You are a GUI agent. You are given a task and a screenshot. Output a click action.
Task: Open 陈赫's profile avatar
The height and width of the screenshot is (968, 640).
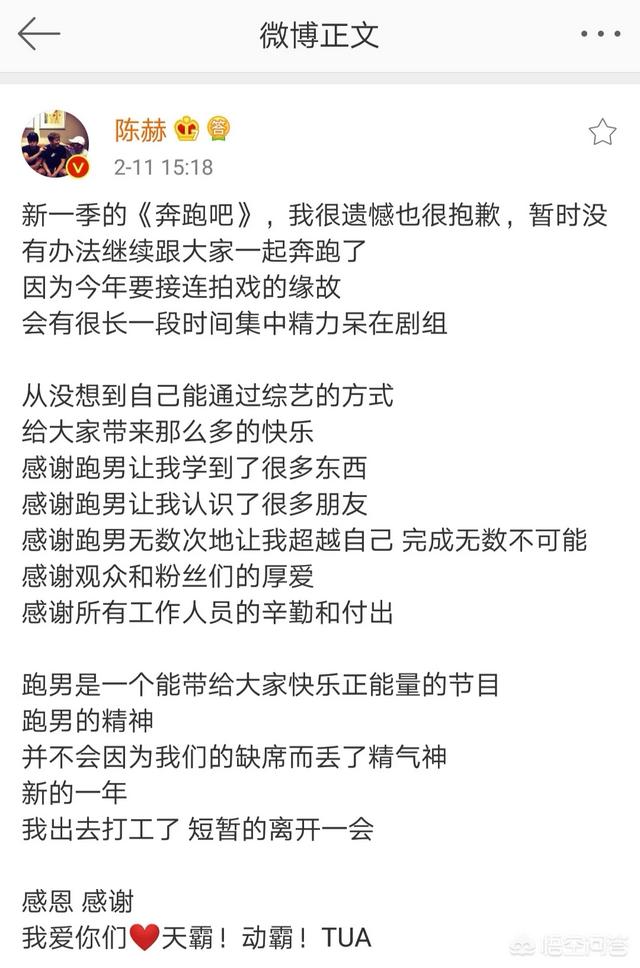click(55, 144)
